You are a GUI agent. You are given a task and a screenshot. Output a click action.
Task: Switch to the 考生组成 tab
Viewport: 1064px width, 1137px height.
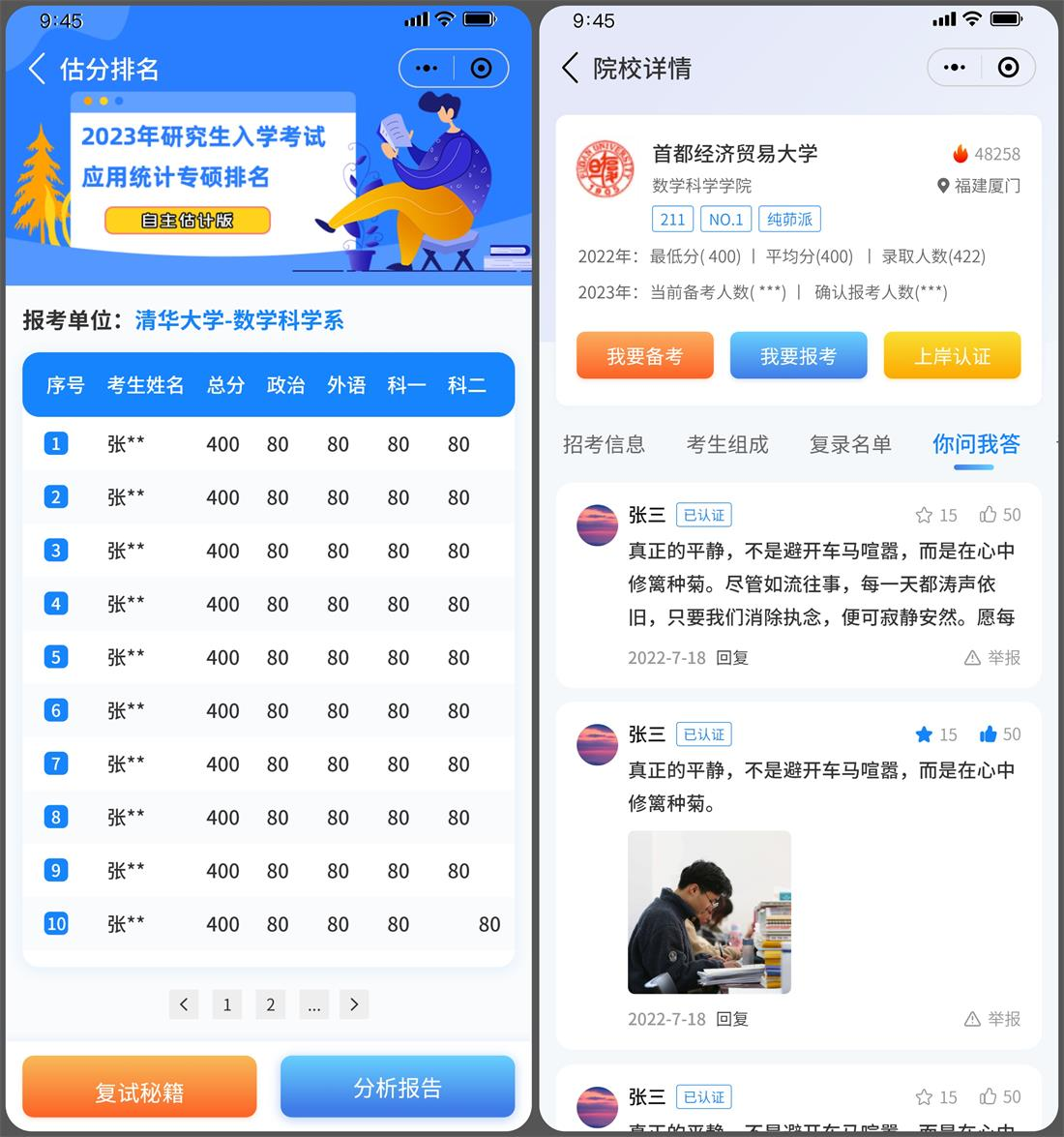point(726,444)
